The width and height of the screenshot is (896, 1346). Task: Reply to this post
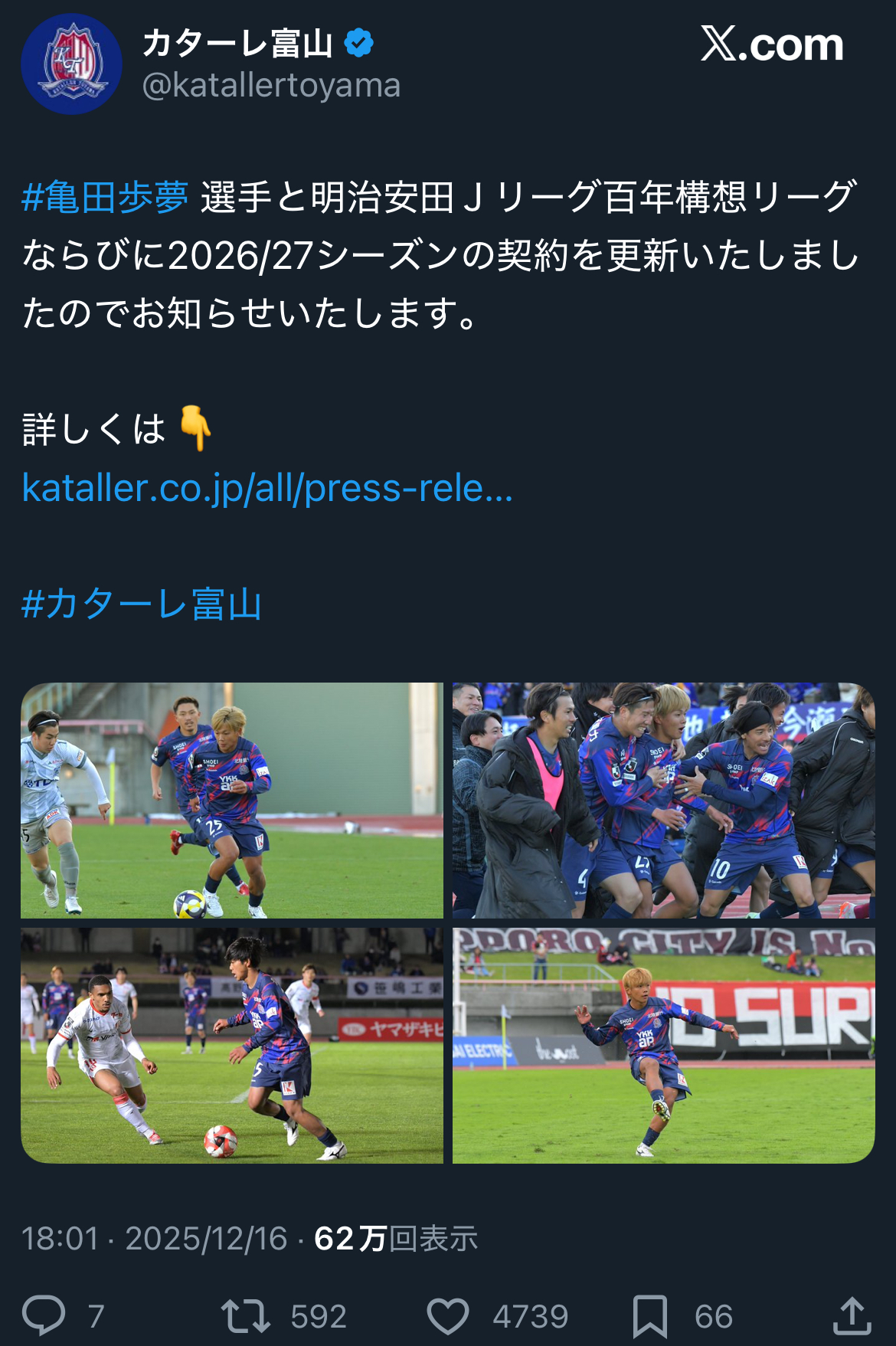[44, 1316]
